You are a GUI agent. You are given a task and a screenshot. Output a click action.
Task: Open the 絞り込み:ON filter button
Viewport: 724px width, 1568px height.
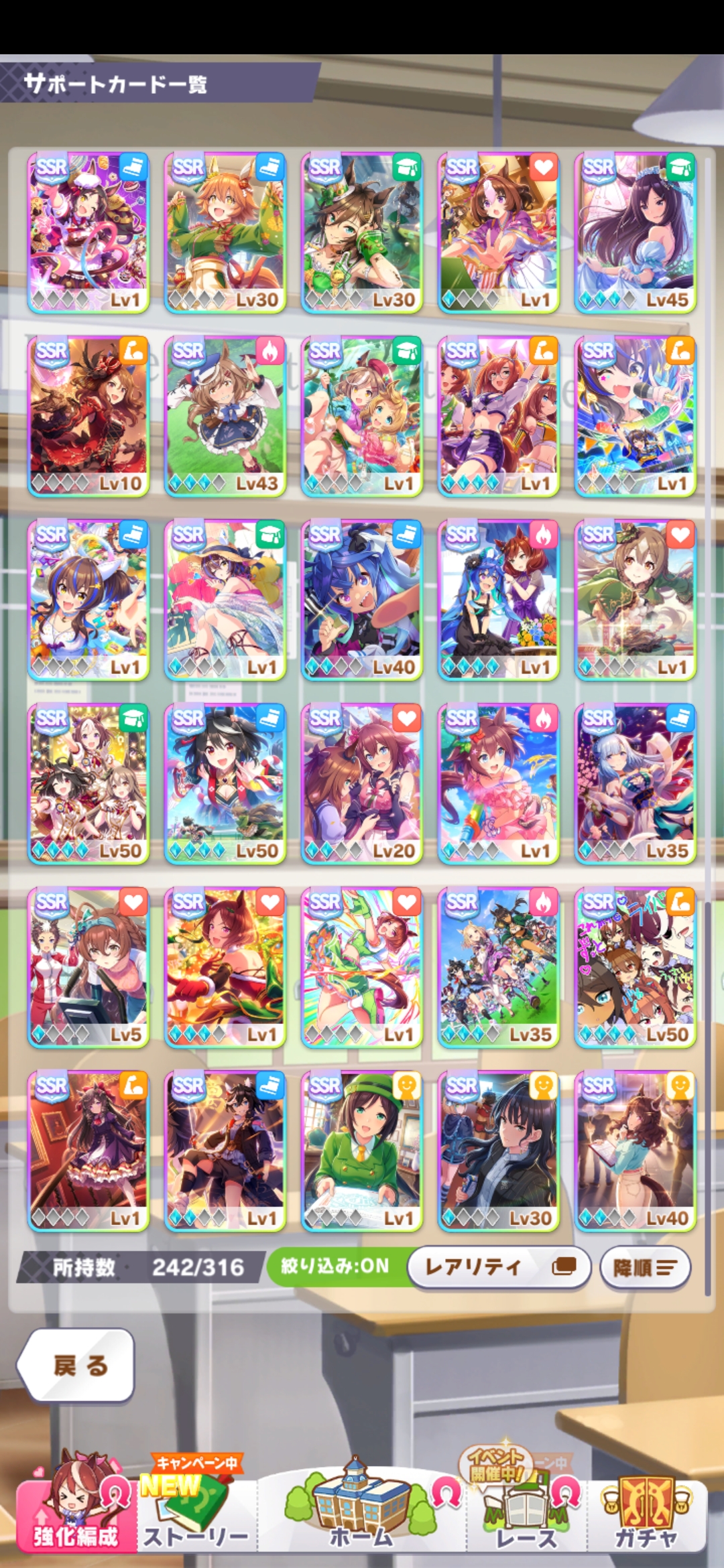pos(335,1266)
